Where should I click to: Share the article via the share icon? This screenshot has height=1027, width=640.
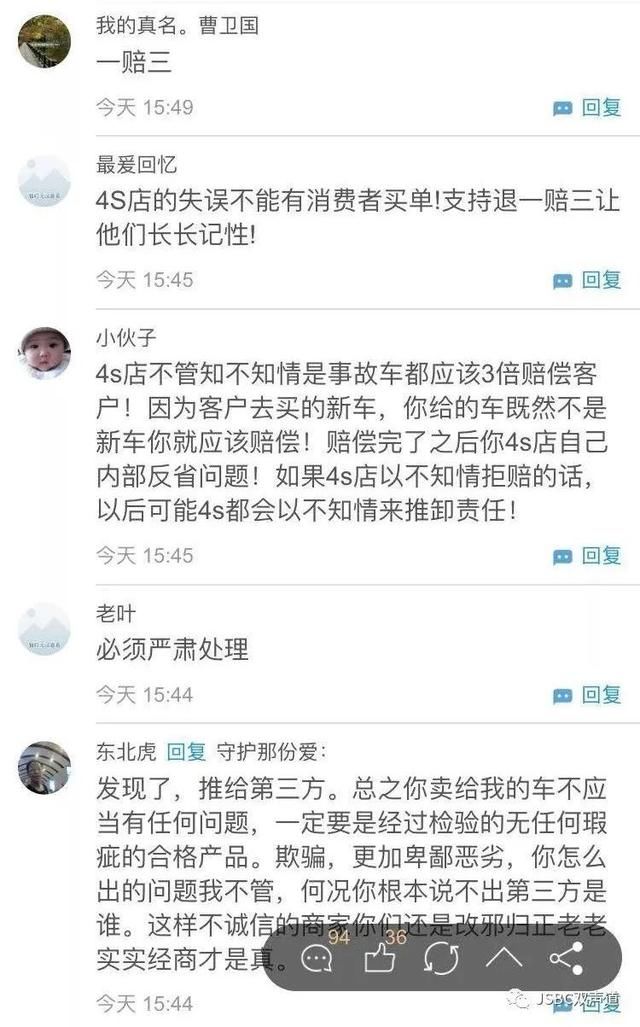click(566, 960)
